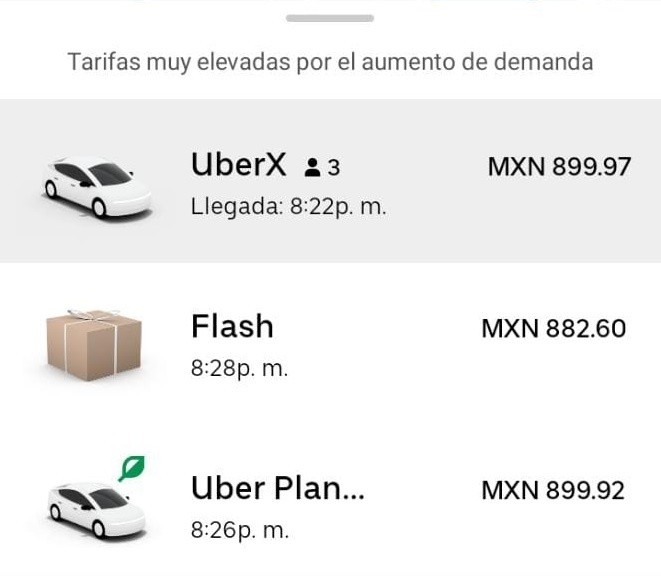Select the Uber Planet ride option

[330, 506]
